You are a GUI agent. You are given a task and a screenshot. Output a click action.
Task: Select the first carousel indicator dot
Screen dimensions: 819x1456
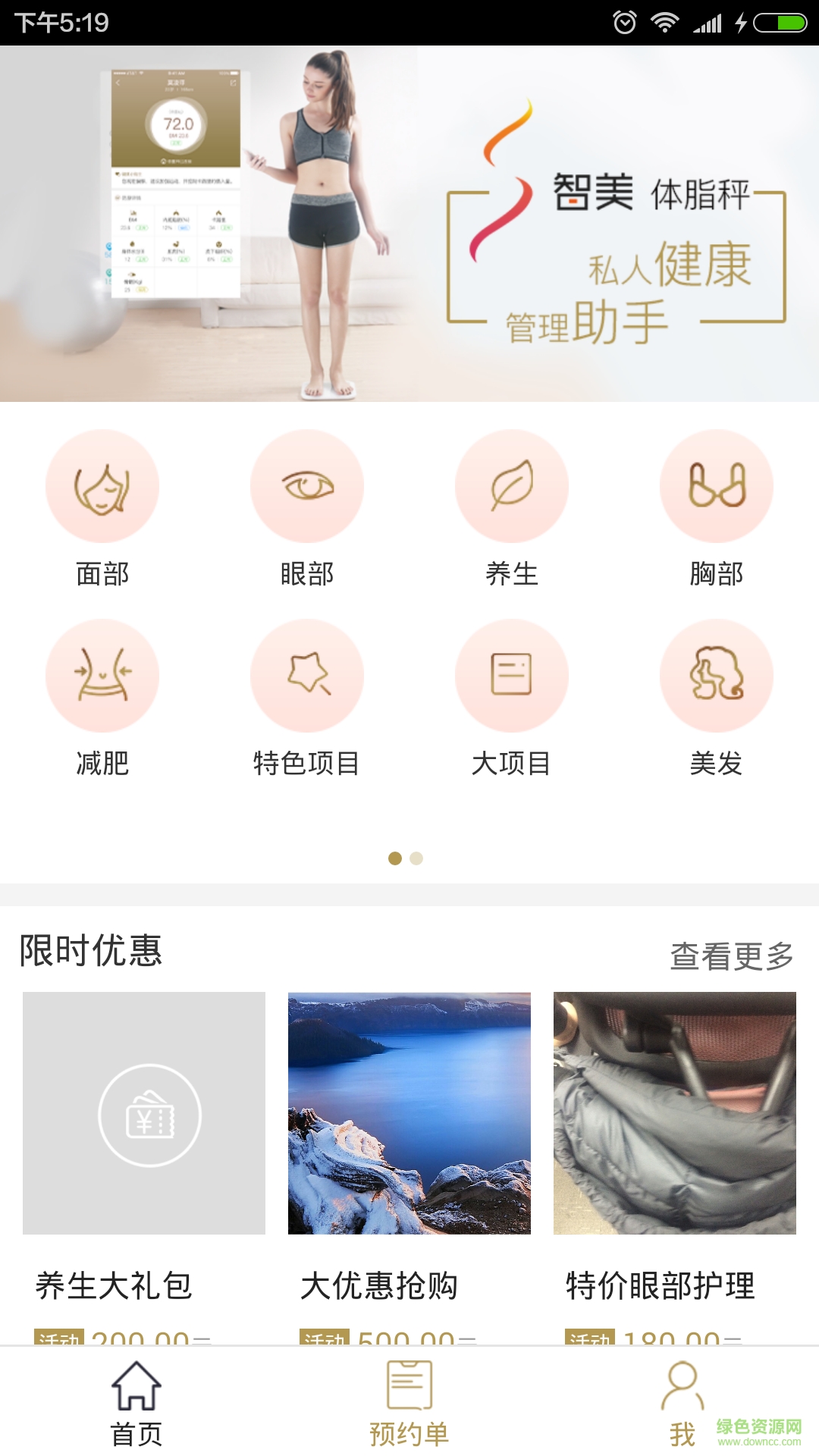point(395,857)
